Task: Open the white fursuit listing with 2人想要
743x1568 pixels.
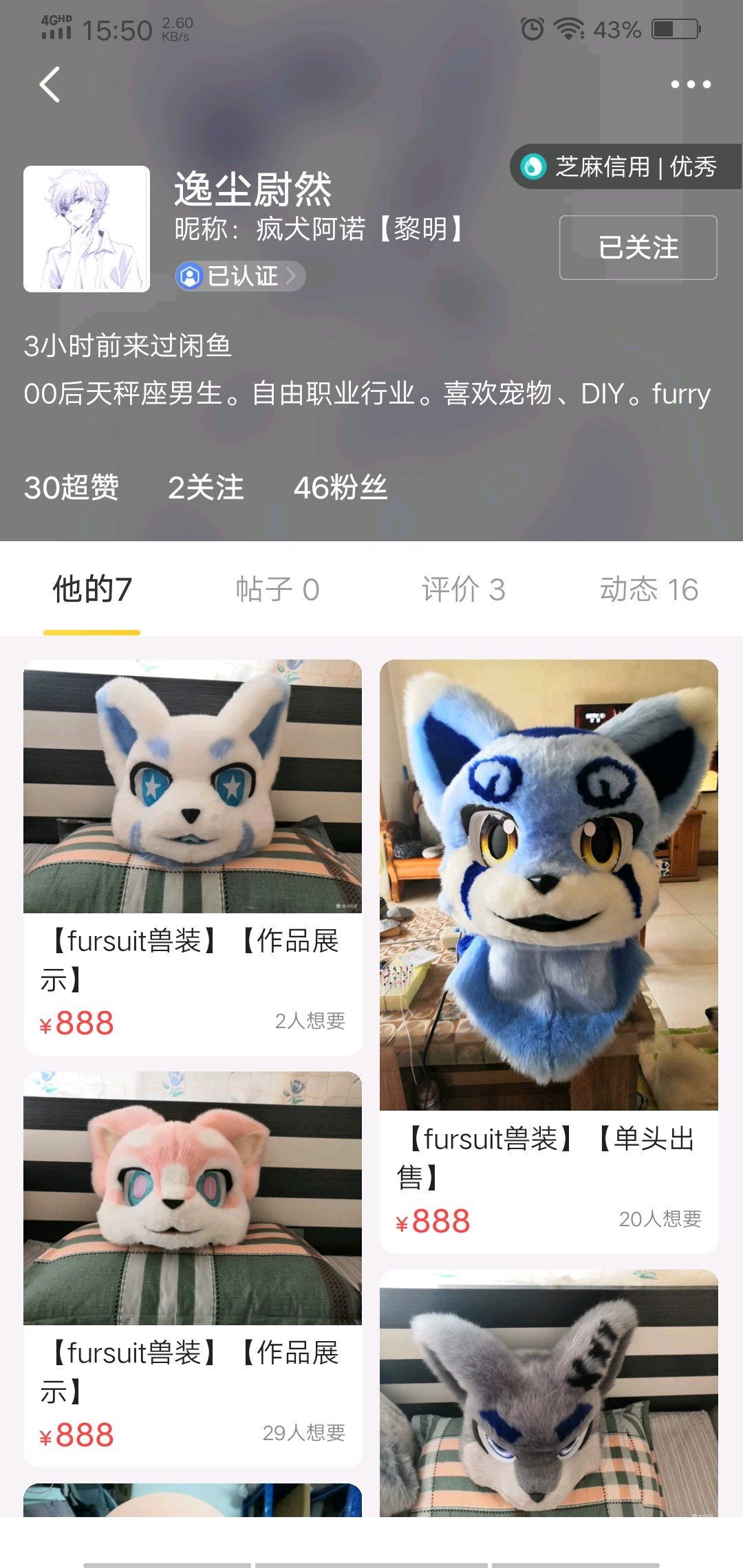Action: 193,856
